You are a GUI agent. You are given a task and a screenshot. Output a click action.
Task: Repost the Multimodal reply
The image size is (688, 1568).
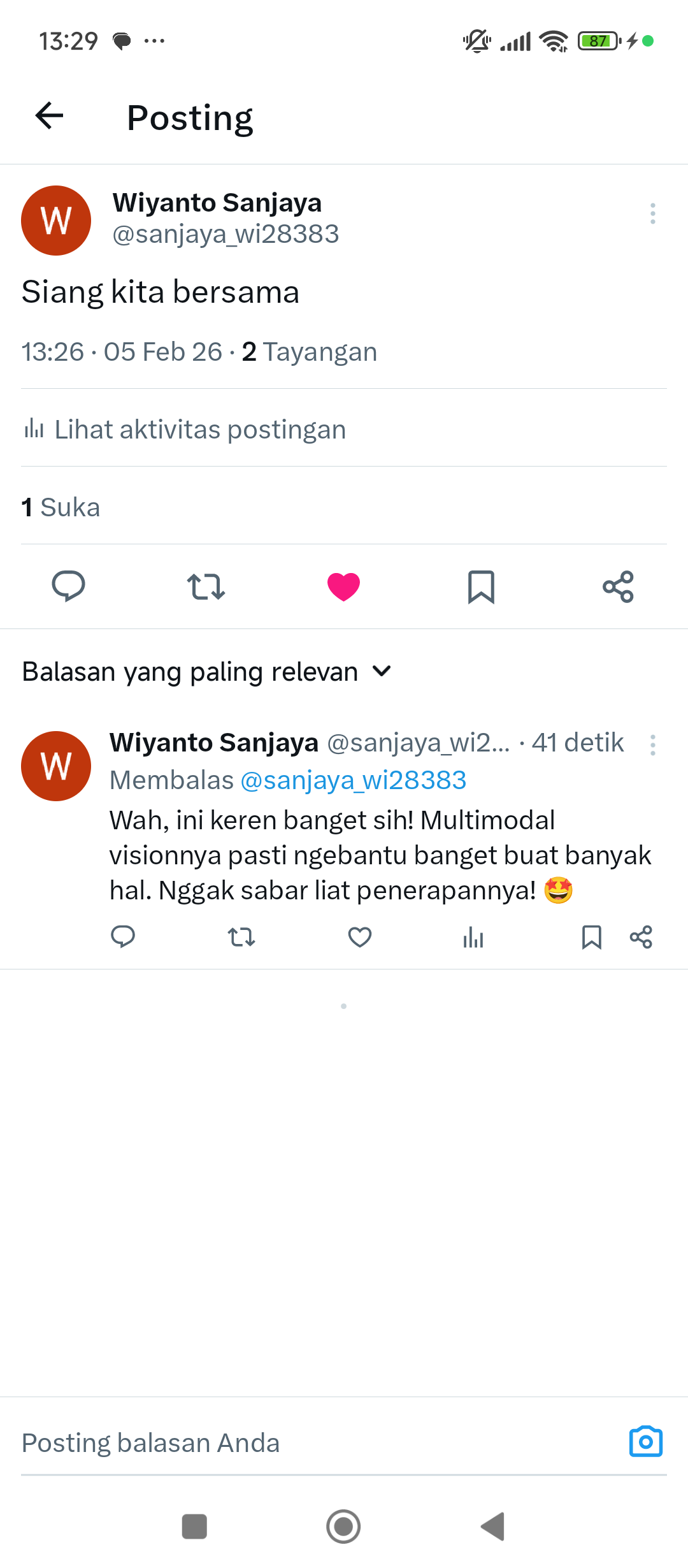[x=241, y=937]
